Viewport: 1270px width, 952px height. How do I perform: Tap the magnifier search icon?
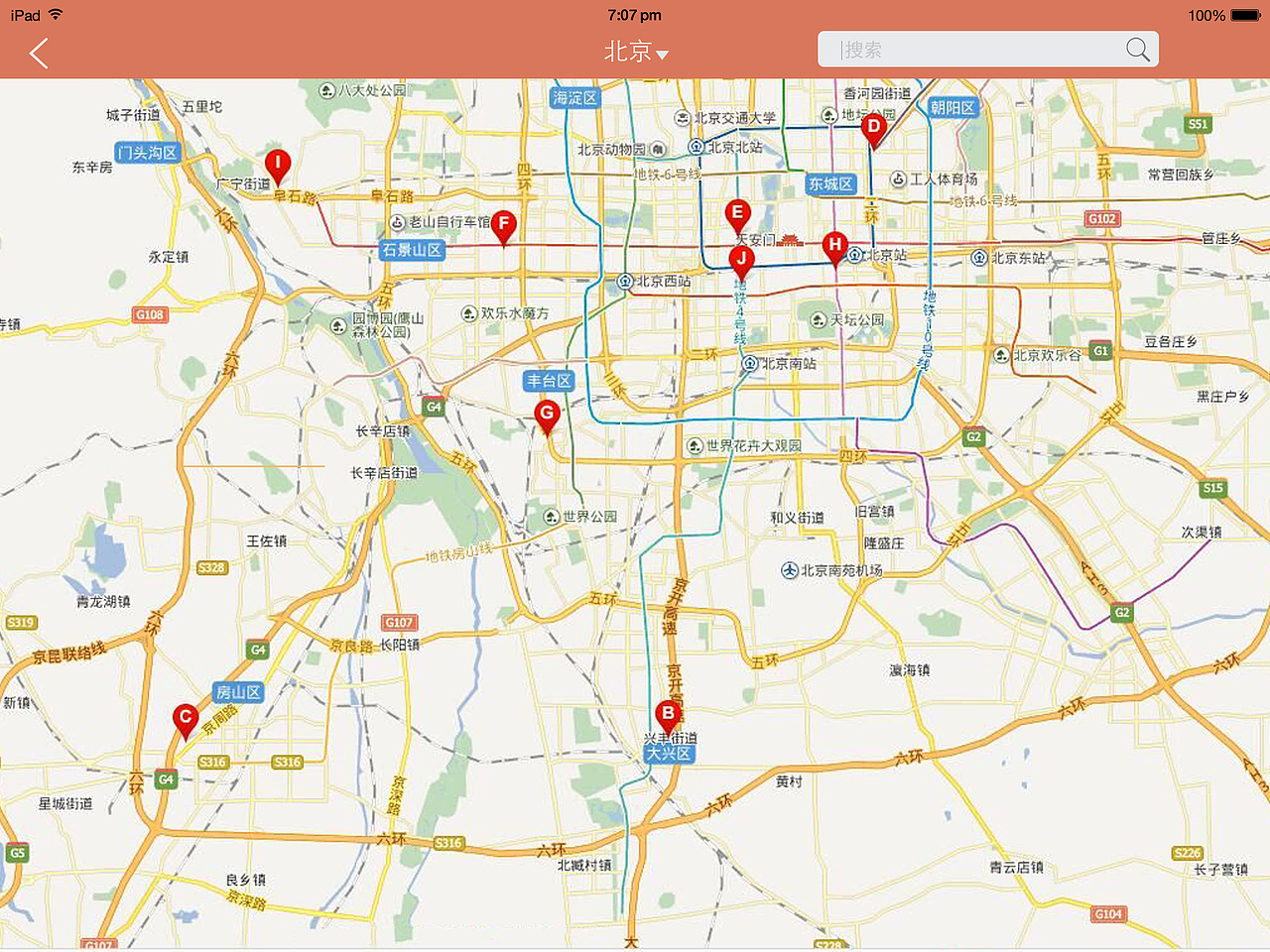click(1137, 50)
